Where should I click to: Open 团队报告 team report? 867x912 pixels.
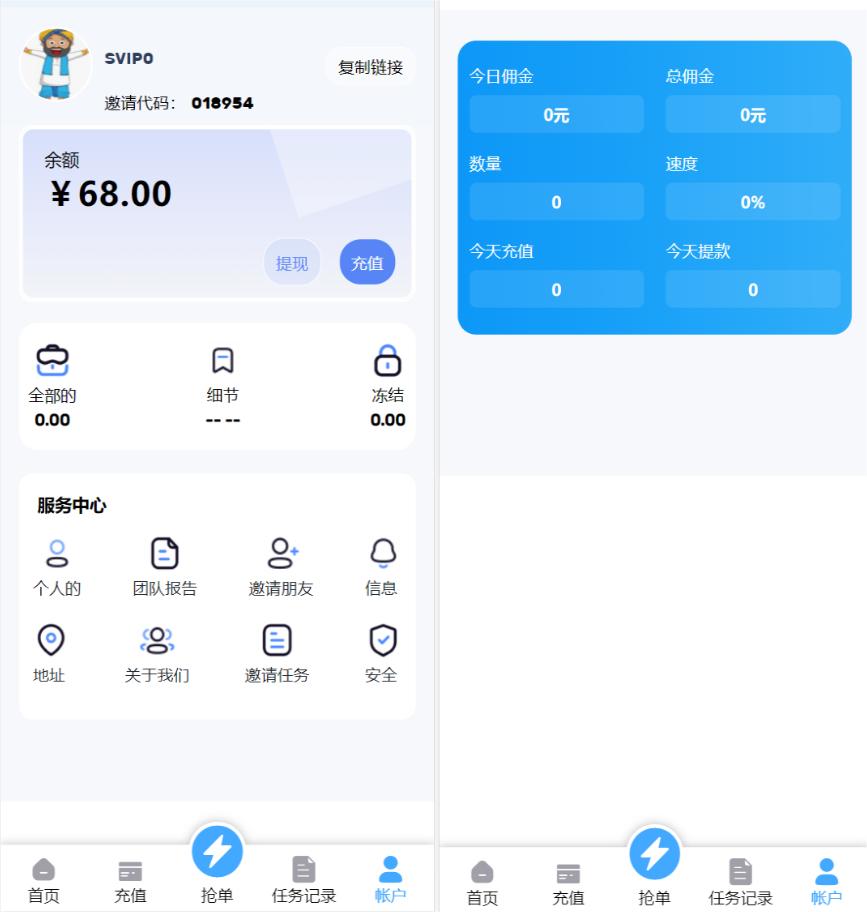tap(165, 566)
